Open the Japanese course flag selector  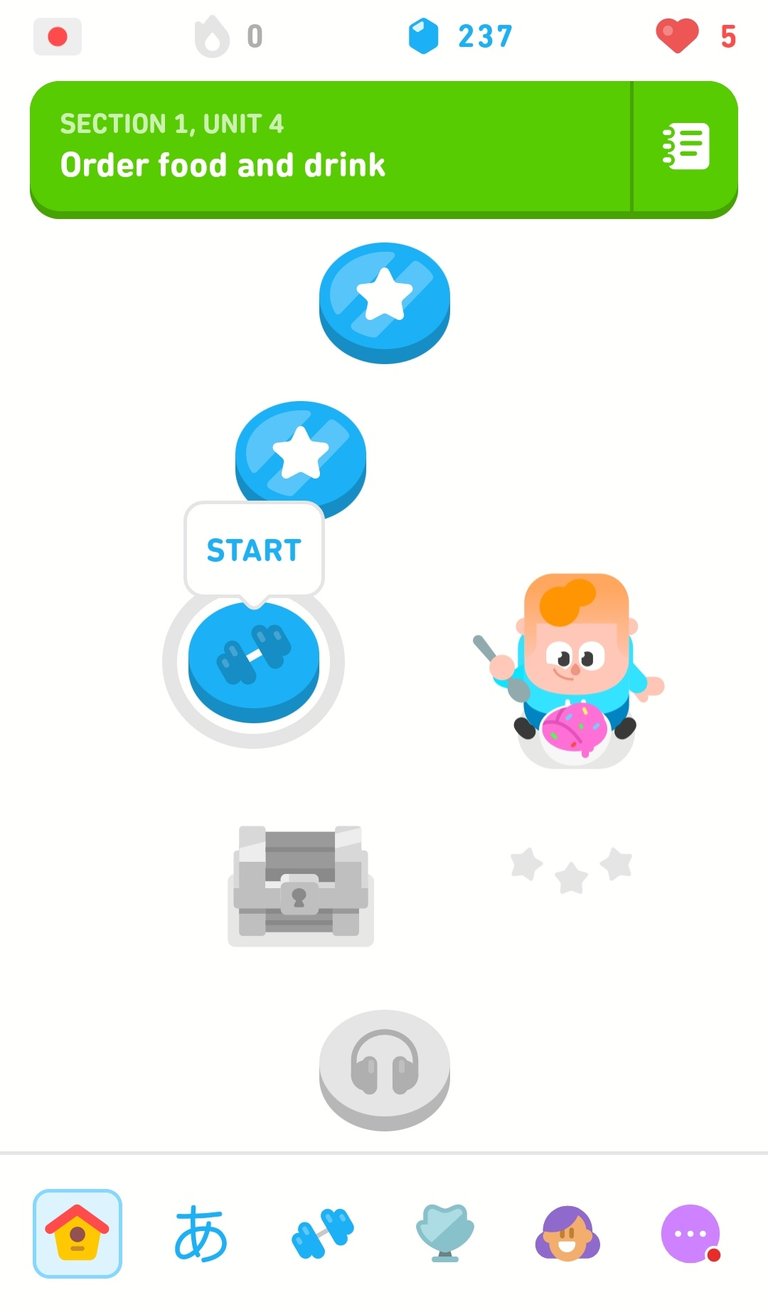58,37
